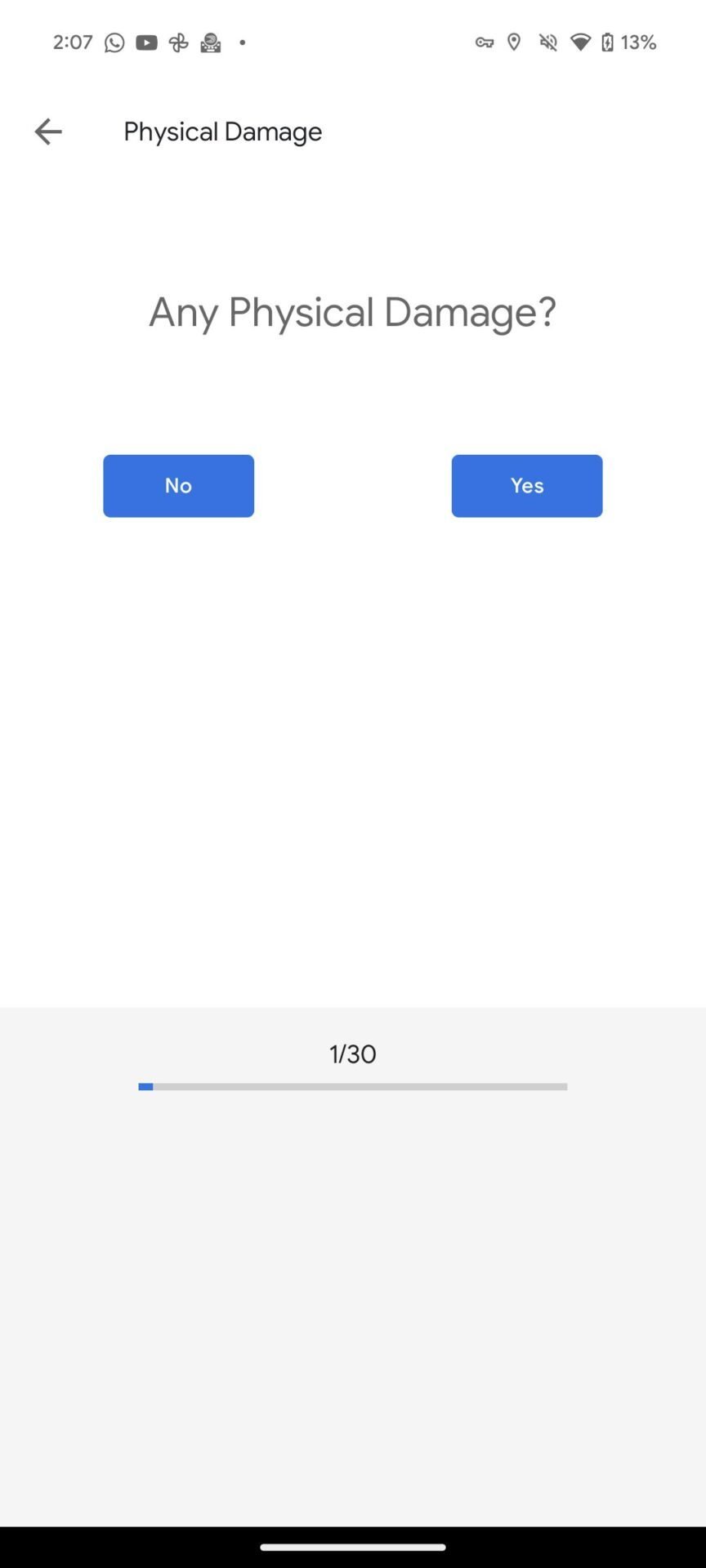706x1568 pixels.
Task: Select Yes for physical damage
Action: [x=527, y=486]
